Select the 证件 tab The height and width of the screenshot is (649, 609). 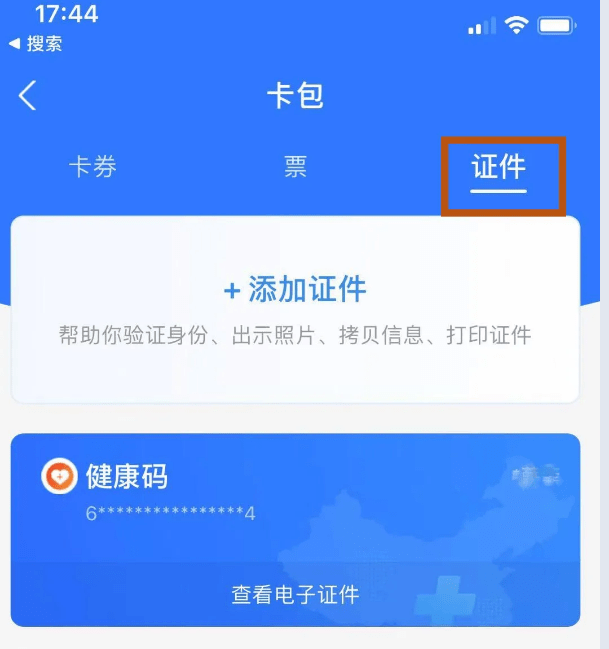499,167
